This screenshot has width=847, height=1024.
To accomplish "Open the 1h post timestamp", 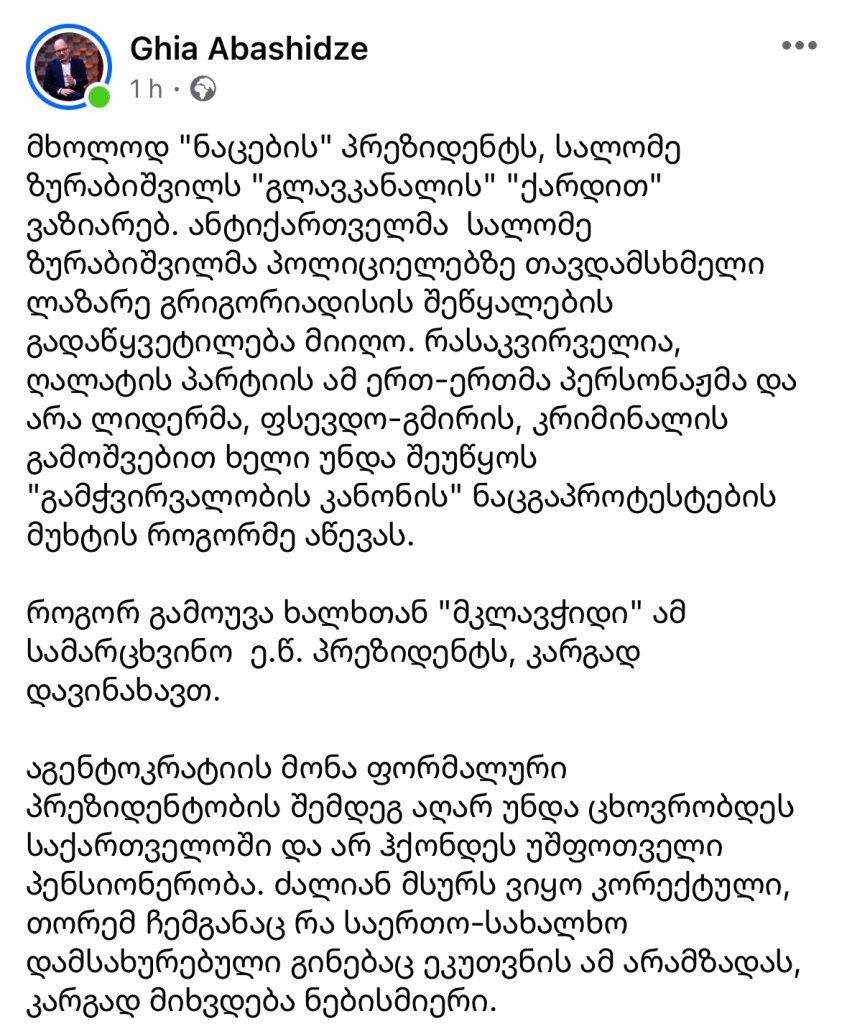I will pyautogui.click(x=144, y=90).
